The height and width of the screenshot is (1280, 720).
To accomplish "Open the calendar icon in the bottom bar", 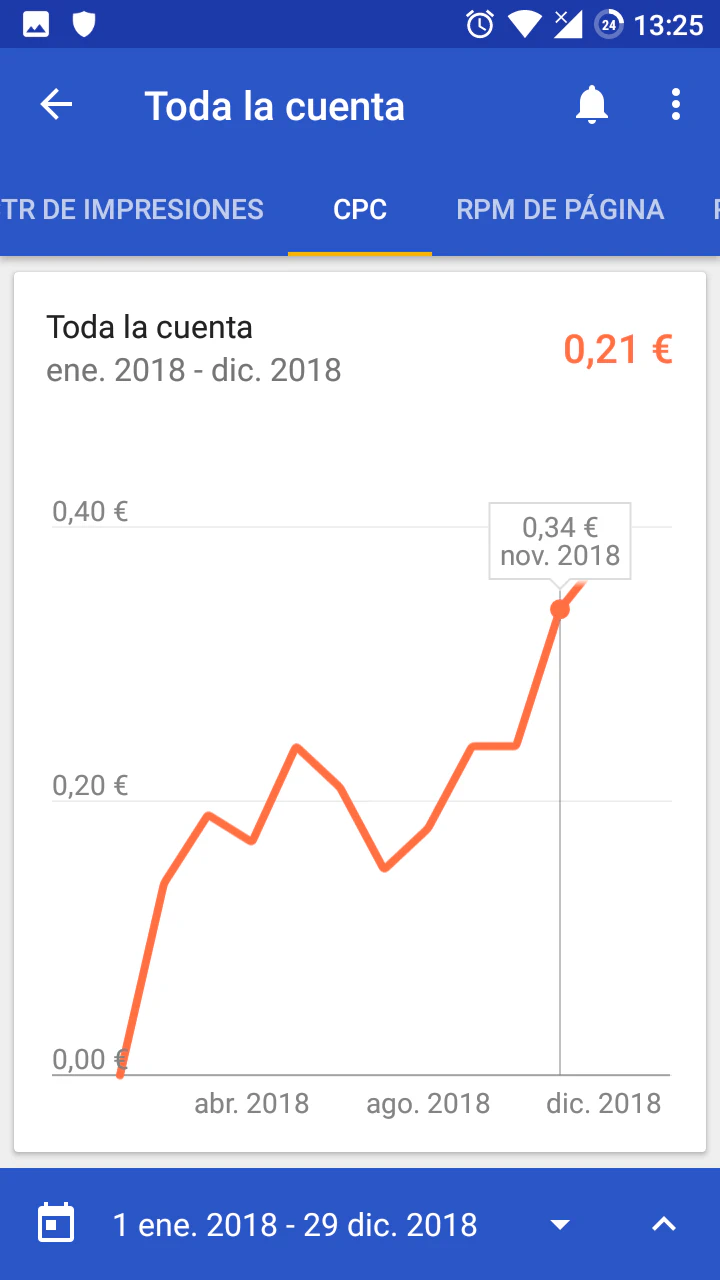I will (56, 1224).
